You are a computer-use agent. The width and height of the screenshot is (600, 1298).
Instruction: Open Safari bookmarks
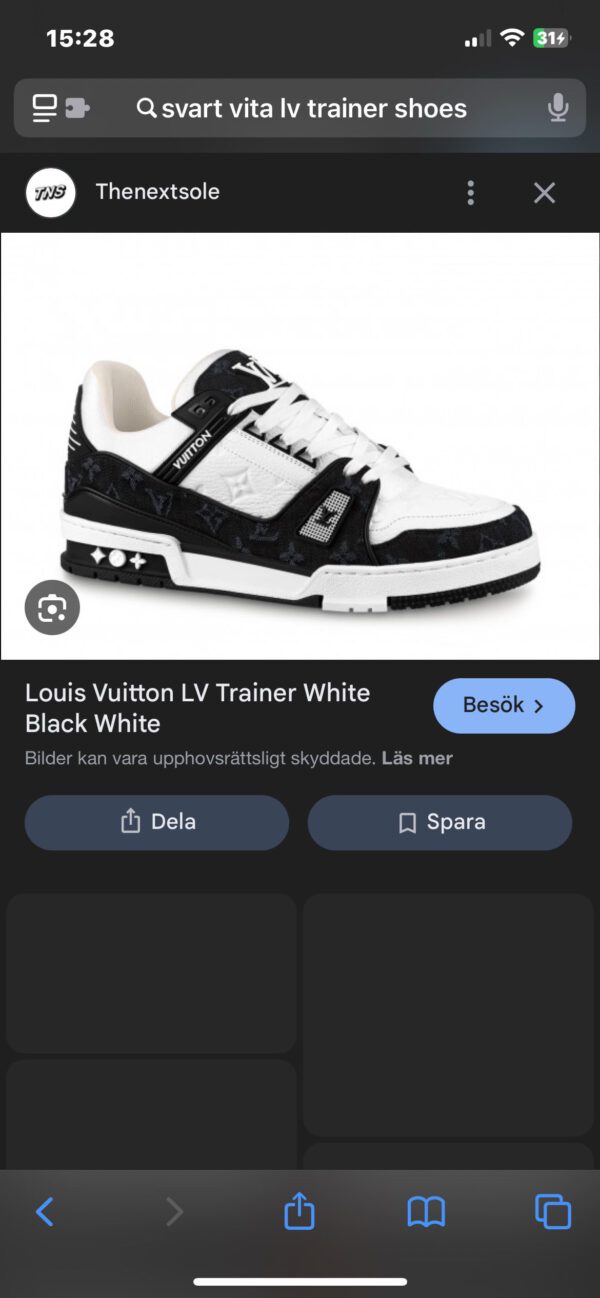426,1212
